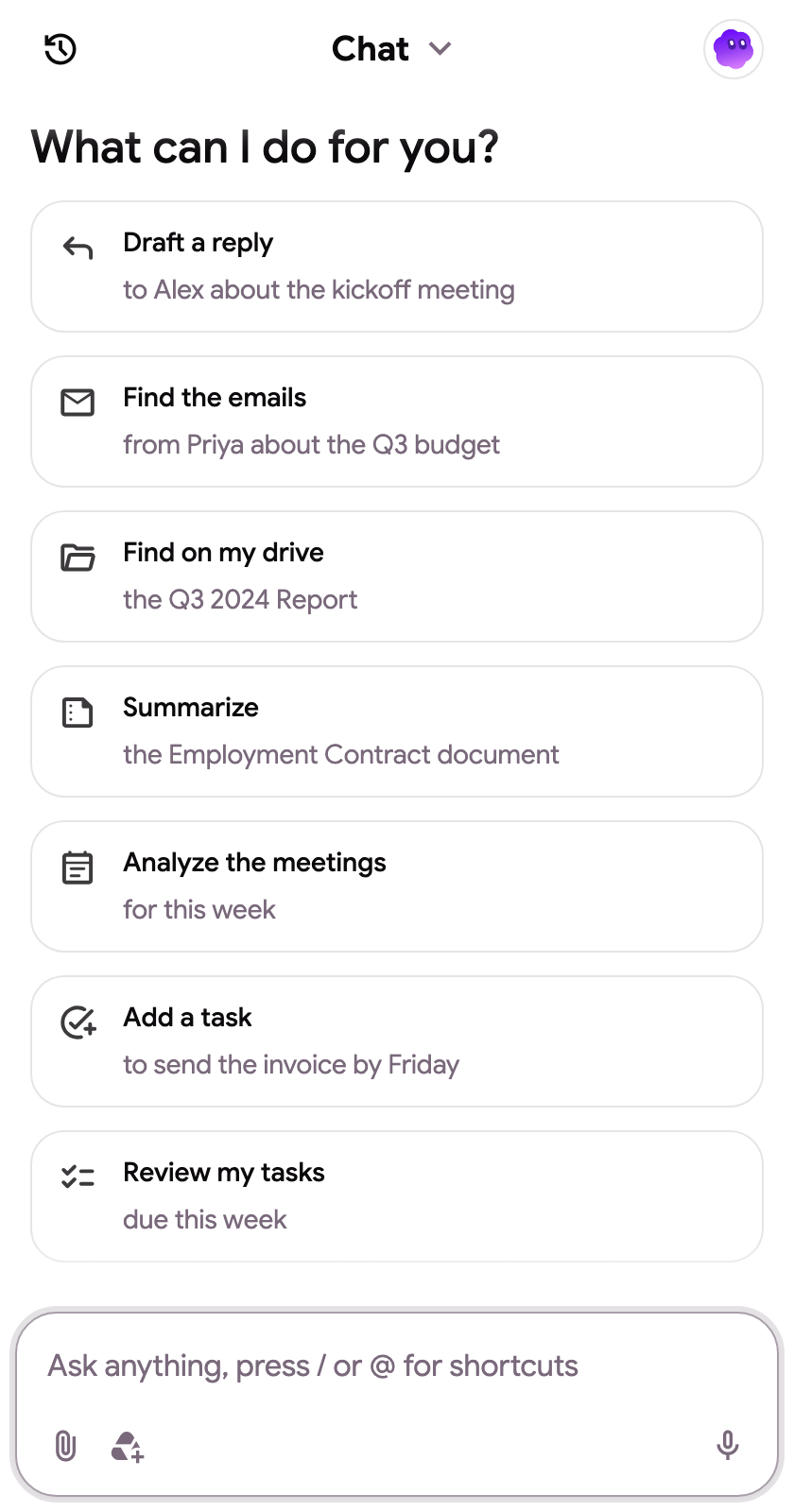The height and width of the screenshot is (1512, 794).
Task: Attach a file with paperclip icon
Action: point(65,1446)
